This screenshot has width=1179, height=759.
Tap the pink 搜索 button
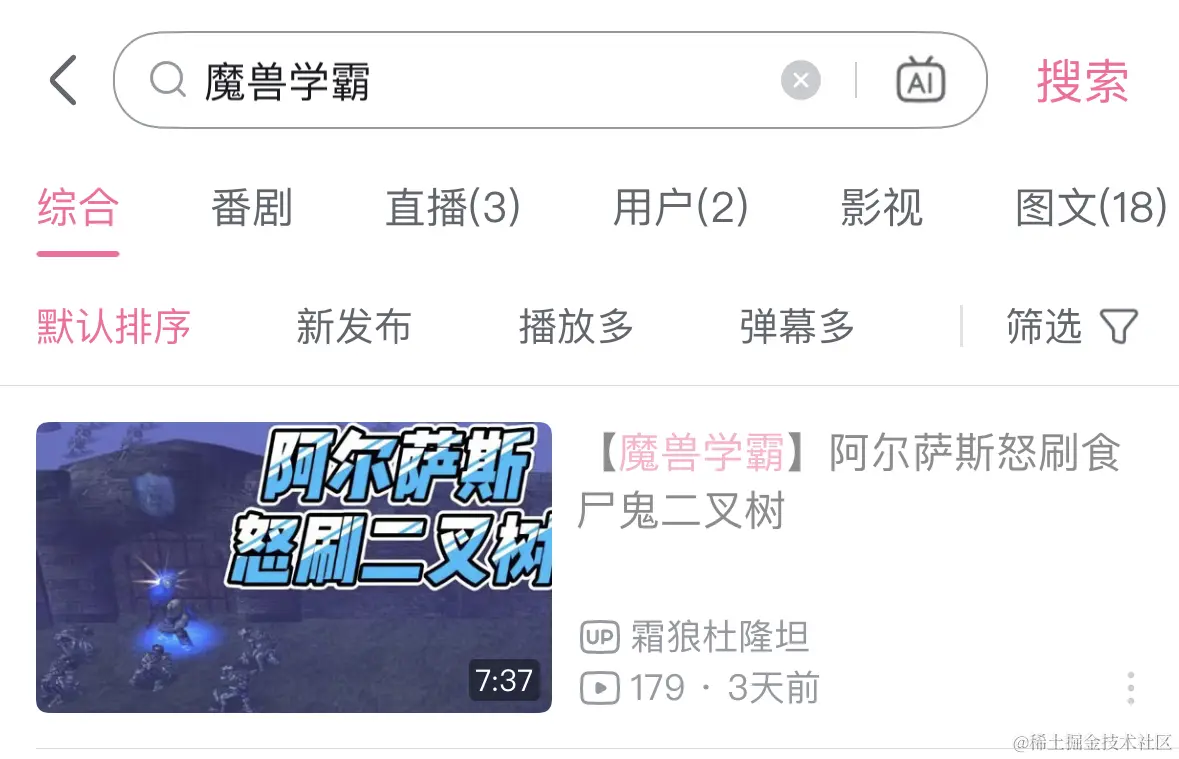click(1082, 81)
